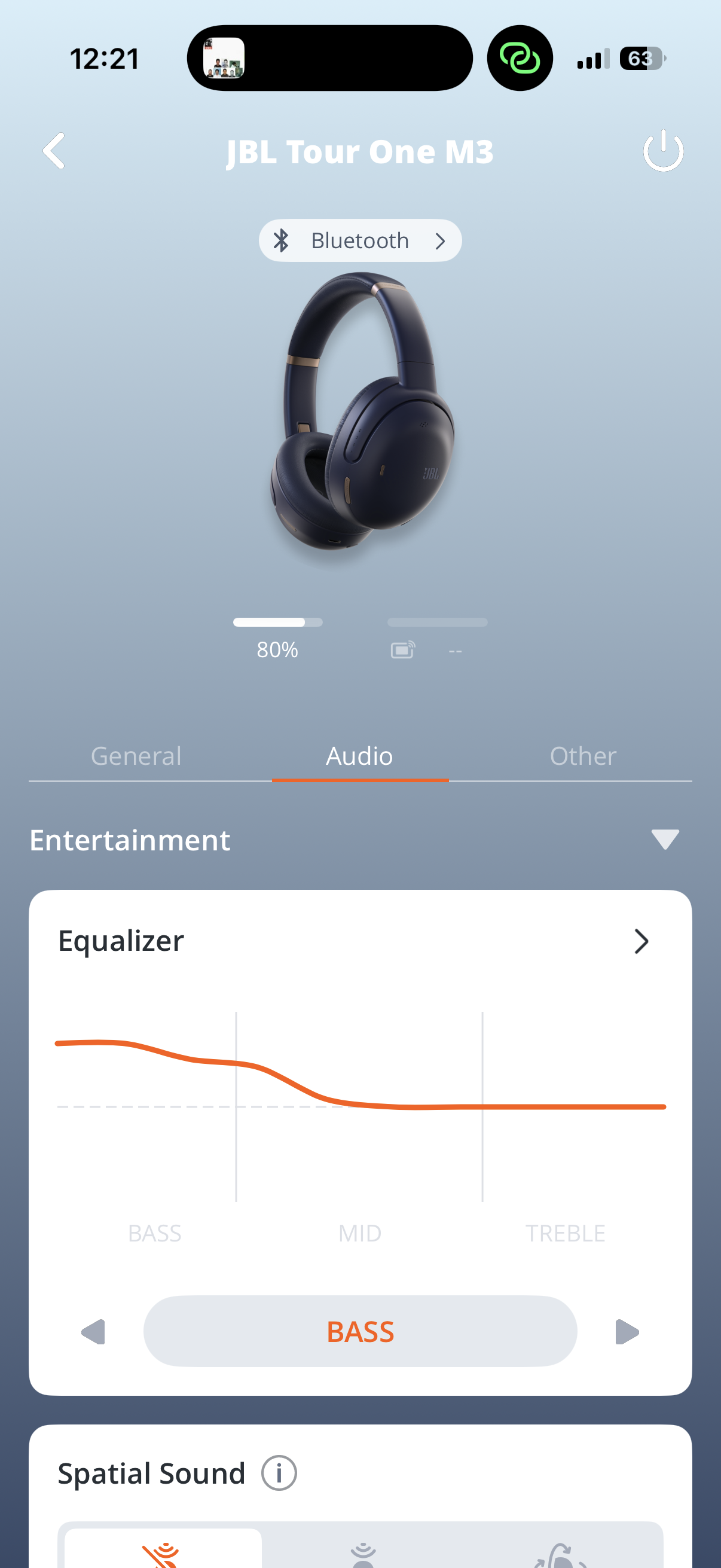Switch to the Other tab
Screen dimensions: 721x1568
click(x=582, y=756)
